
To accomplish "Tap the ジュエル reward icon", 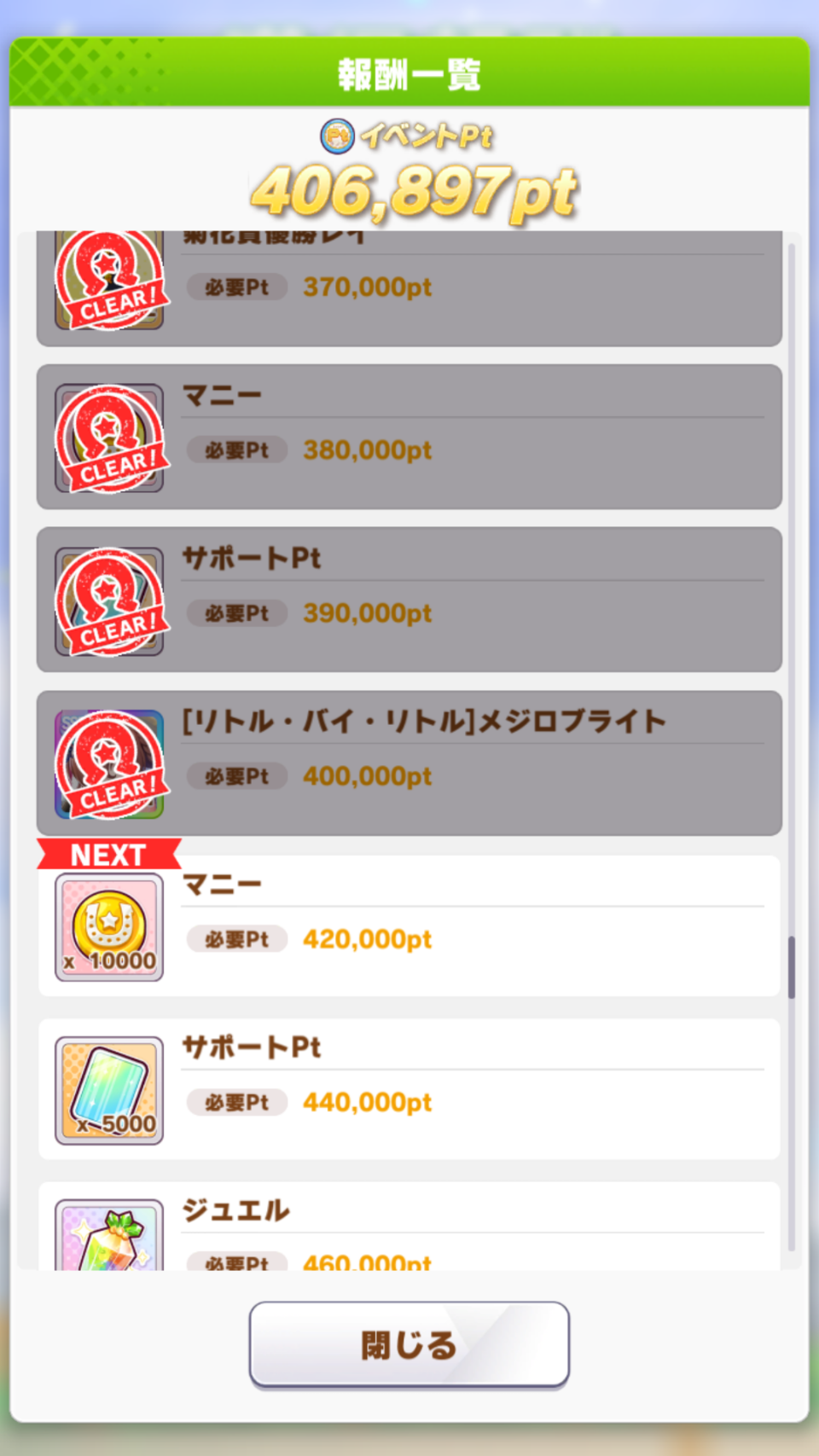I will pos(109,1234).
